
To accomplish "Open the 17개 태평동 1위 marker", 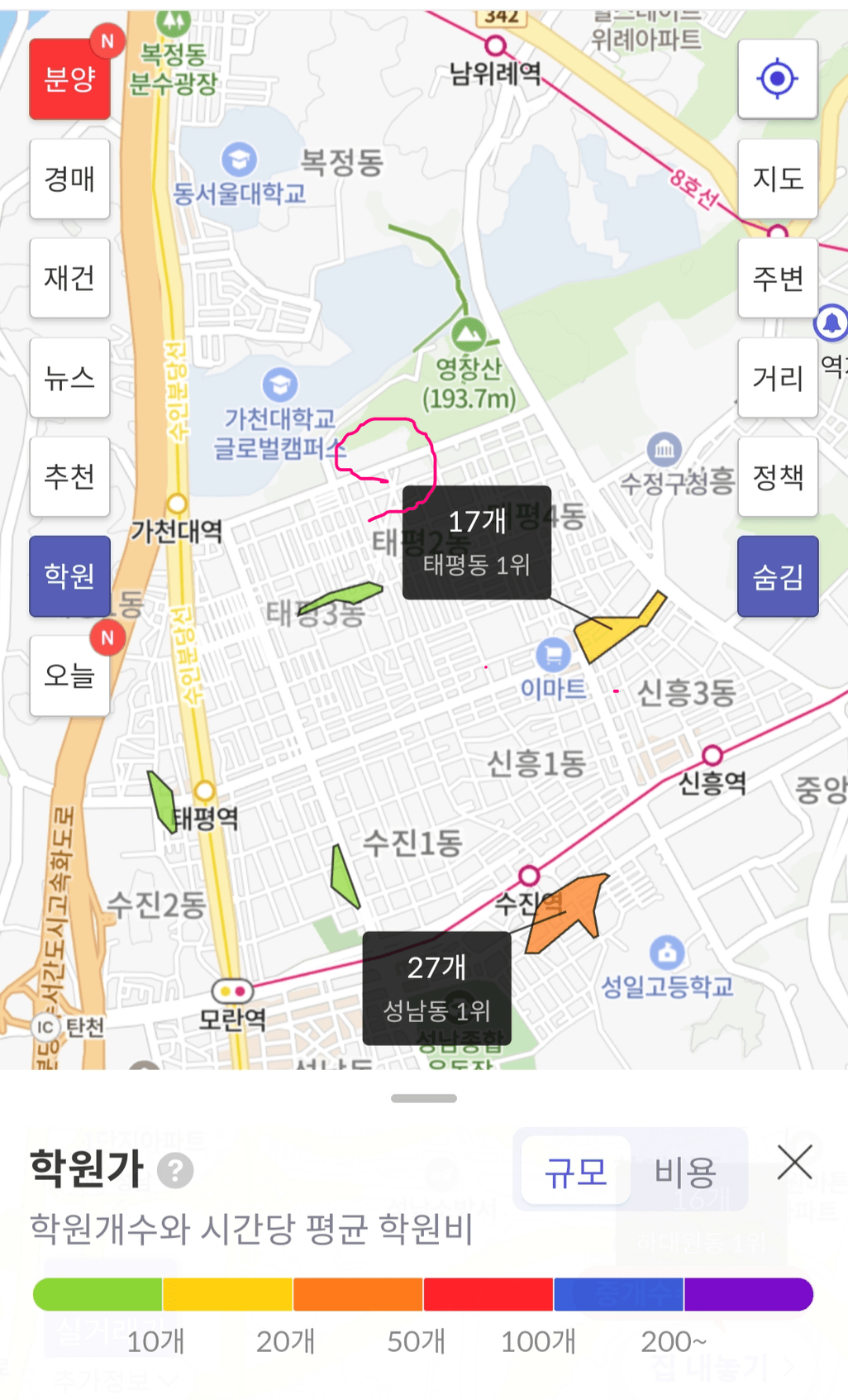I will [477, 542].
